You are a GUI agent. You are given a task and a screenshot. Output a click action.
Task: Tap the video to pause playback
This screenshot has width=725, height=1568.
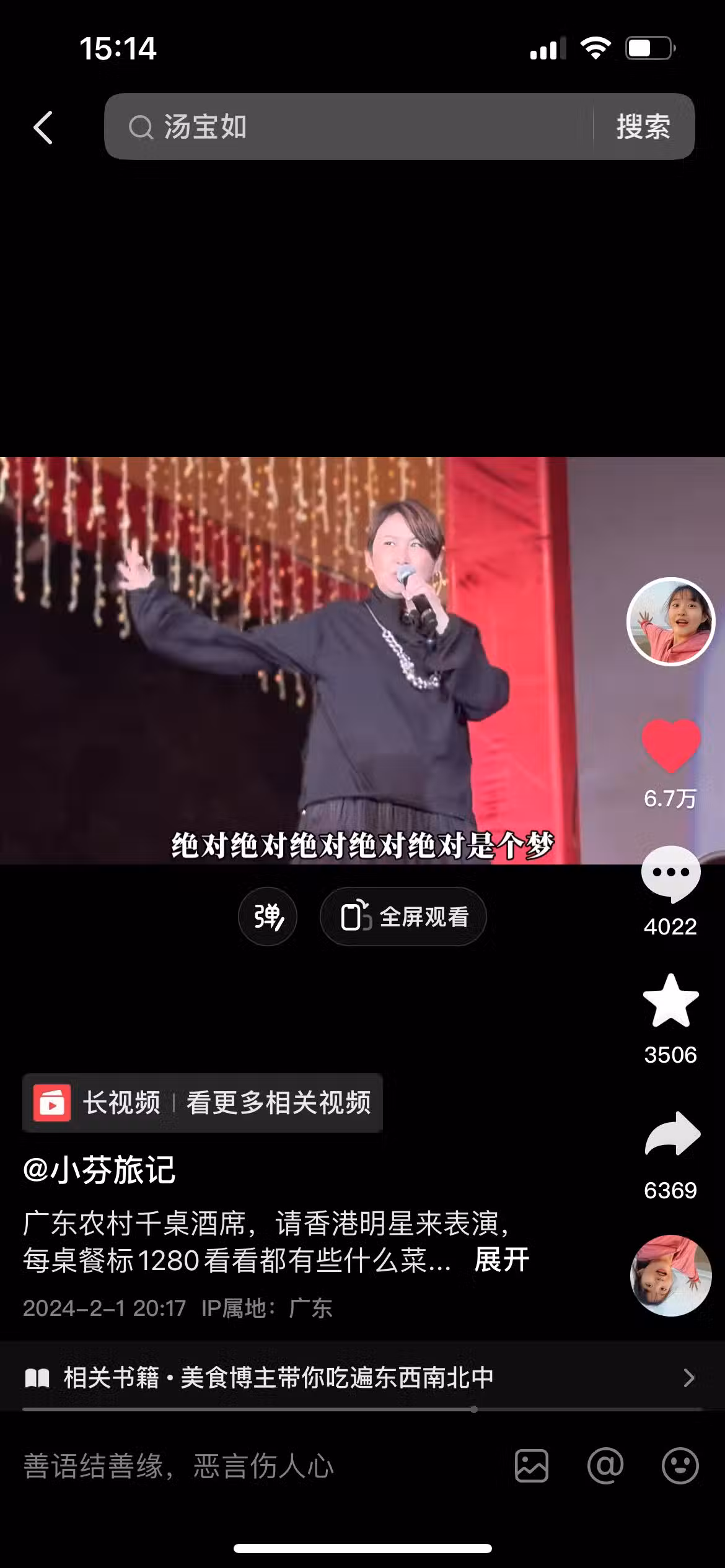[310, 660]
